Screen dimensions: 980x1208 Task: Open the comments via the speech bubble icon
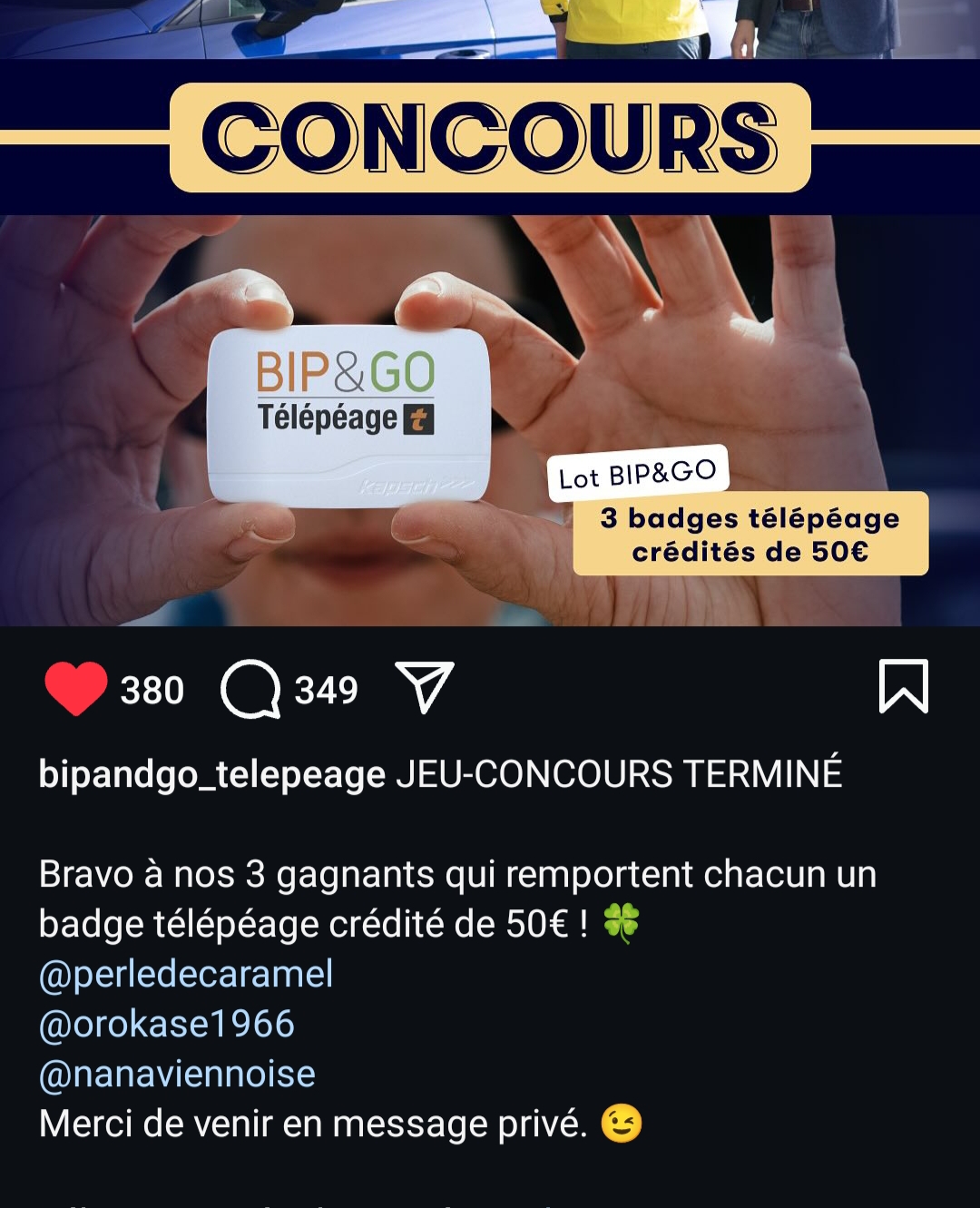[x=250, y=689]
